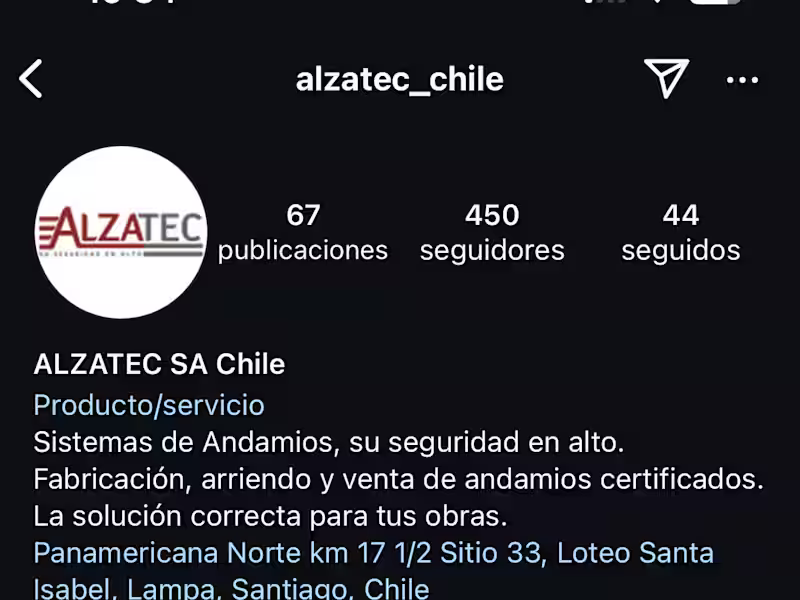
Task: Open the 44 seguidos list
Action: (681, 232)
